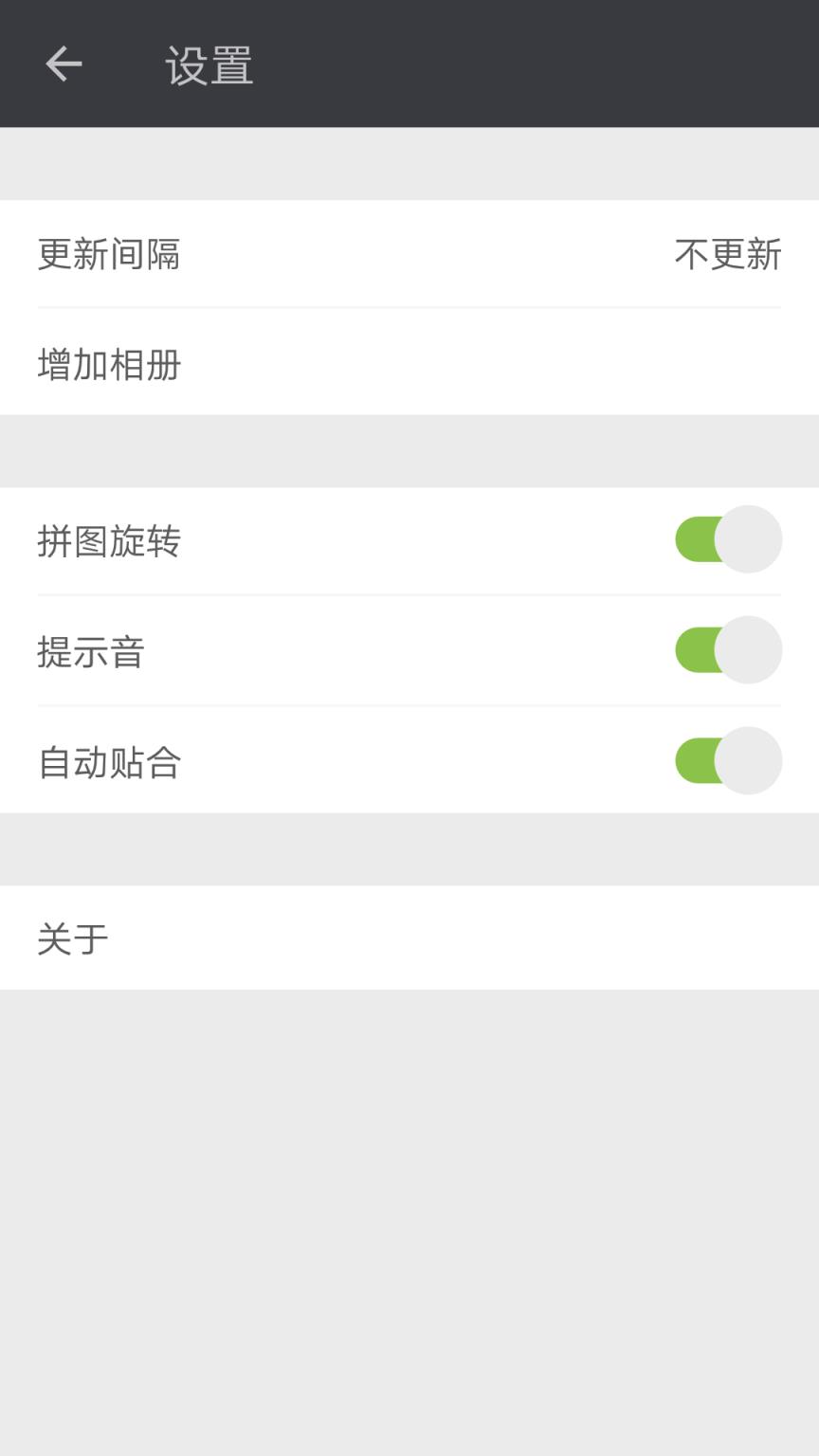Select the 不更新 value to change it
The width and height of the screenshot is (819, 1456).
click(726, 254)
